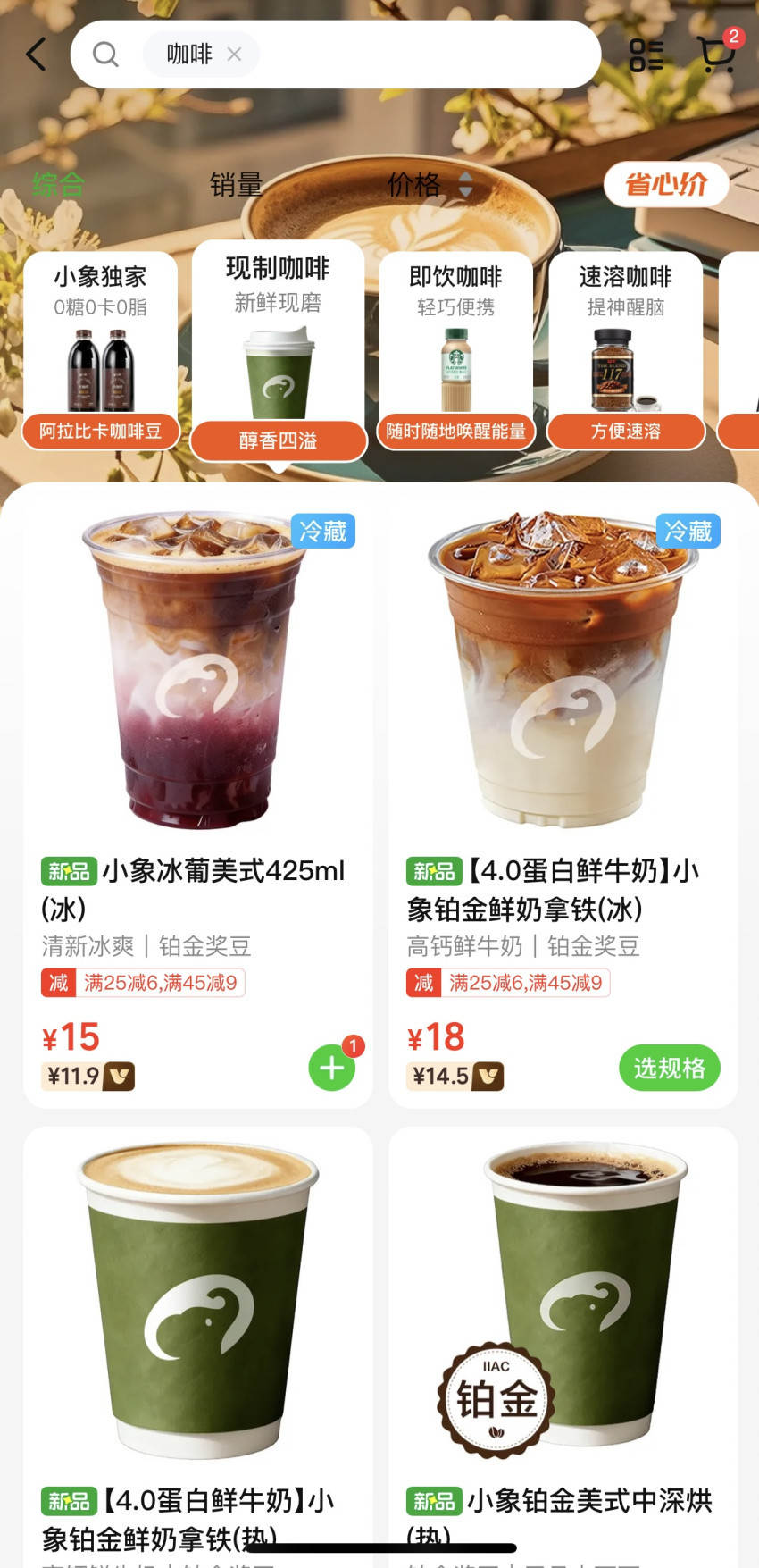Tap 选规格 for 小象铂金鲜奶拿铁(冰)
Image resolution: width=759 pixels, height=1568 pixels.
click(x=669, y=1068)
